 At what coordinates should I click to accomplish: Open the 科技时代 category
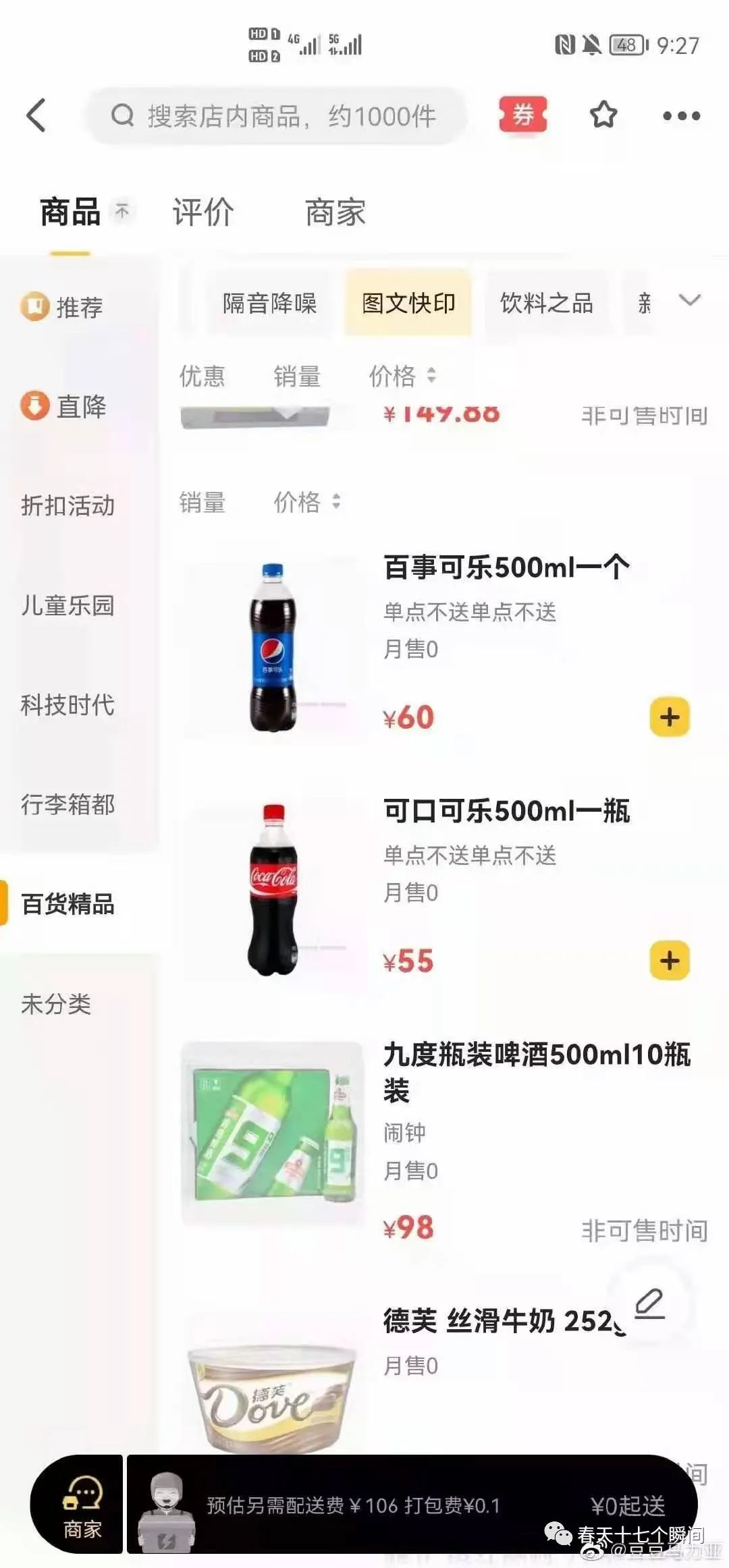(x=67, y=705)
